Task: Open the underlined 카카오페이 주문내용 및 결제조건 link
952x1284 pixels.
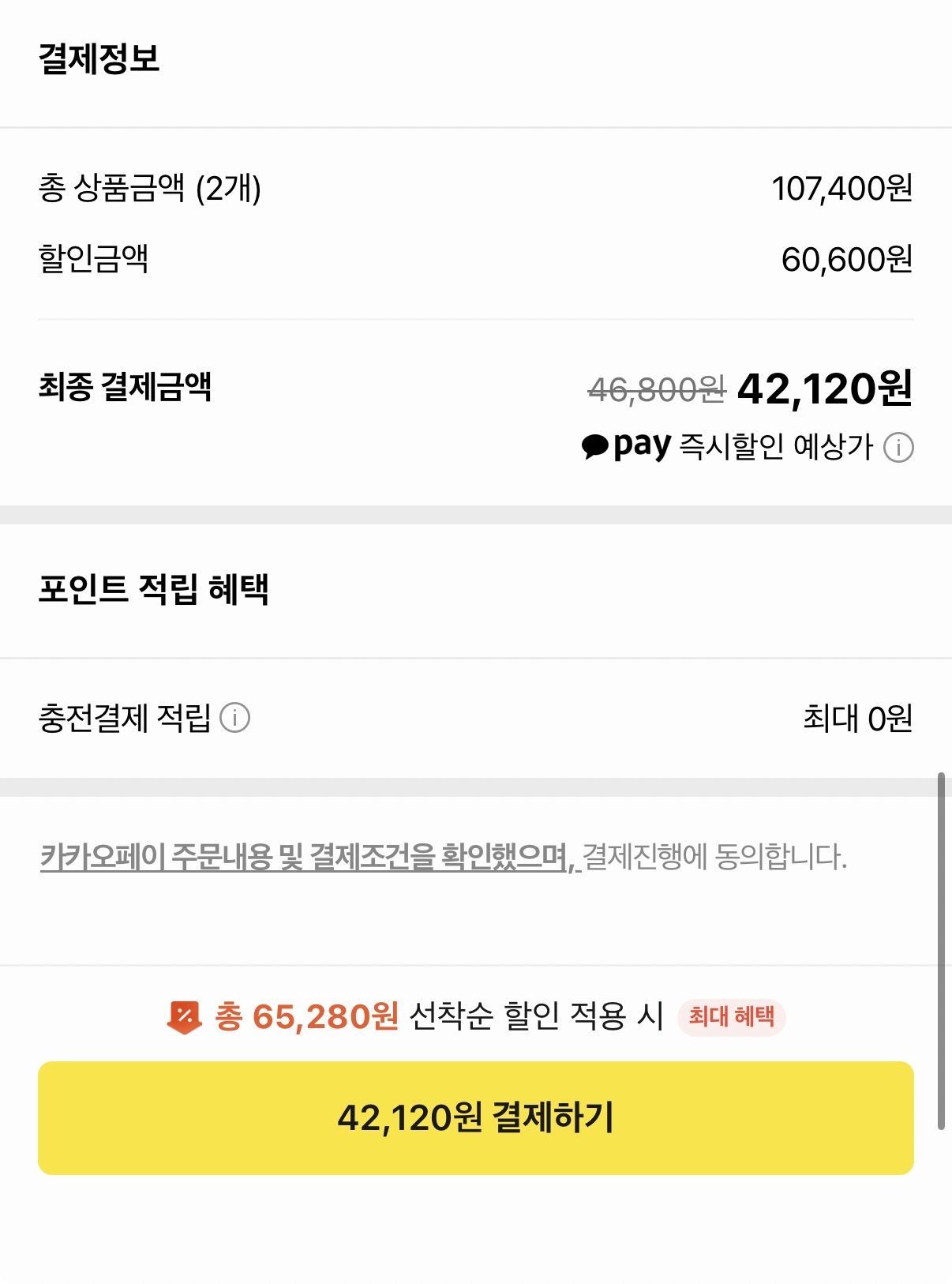Action: coord(309,857)
